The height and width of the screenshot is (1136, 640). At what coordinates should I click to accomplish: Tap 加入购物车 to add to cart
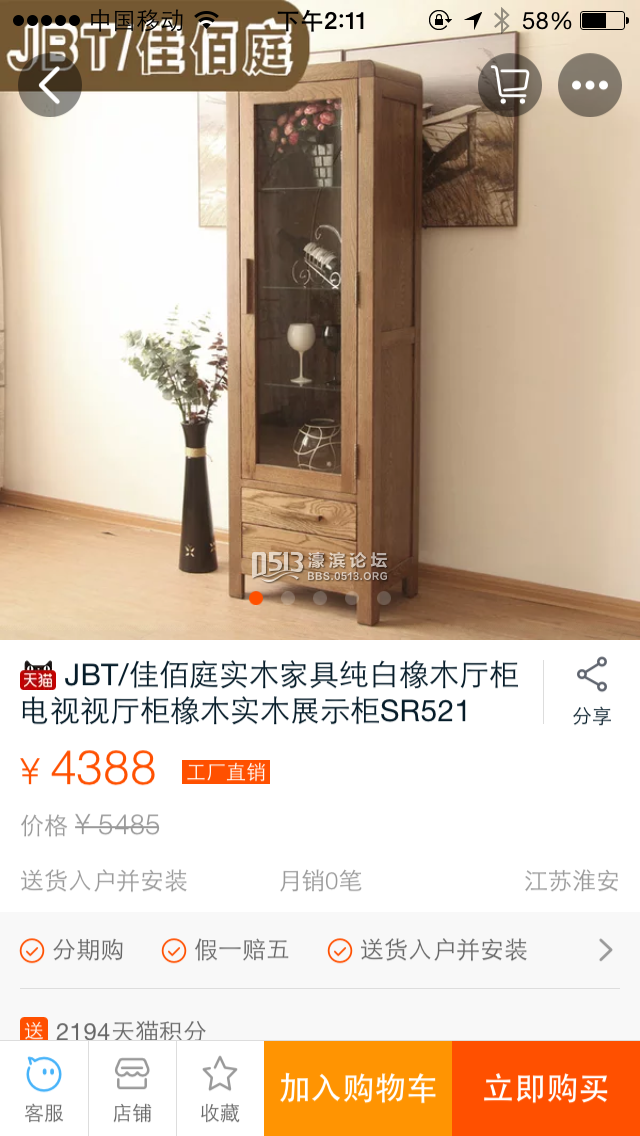click(358, 1089)
